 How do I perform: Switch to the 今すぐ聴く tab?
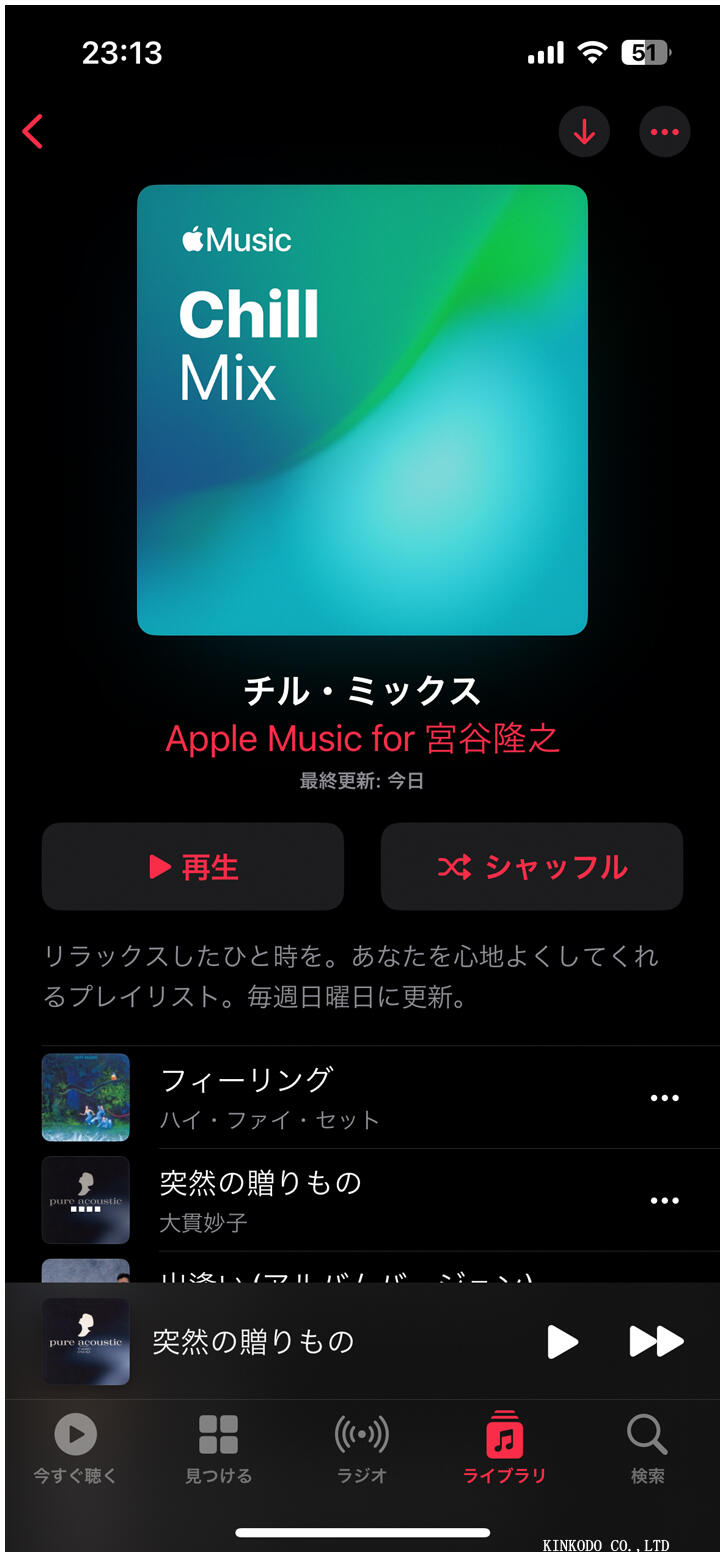point(76,1447)
